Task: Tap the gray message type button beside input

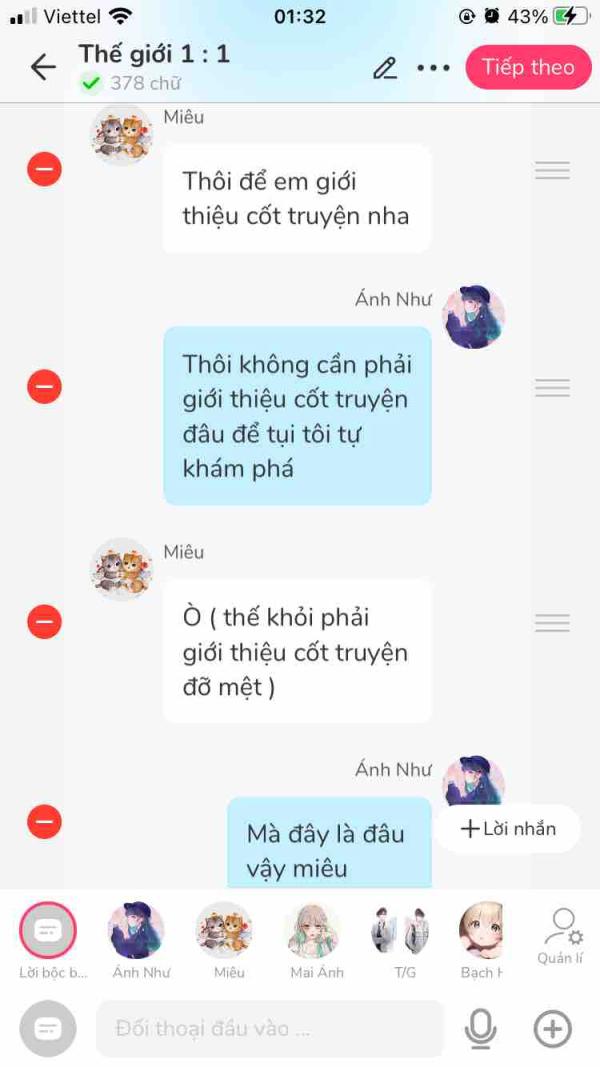Action: (48, 1028)
